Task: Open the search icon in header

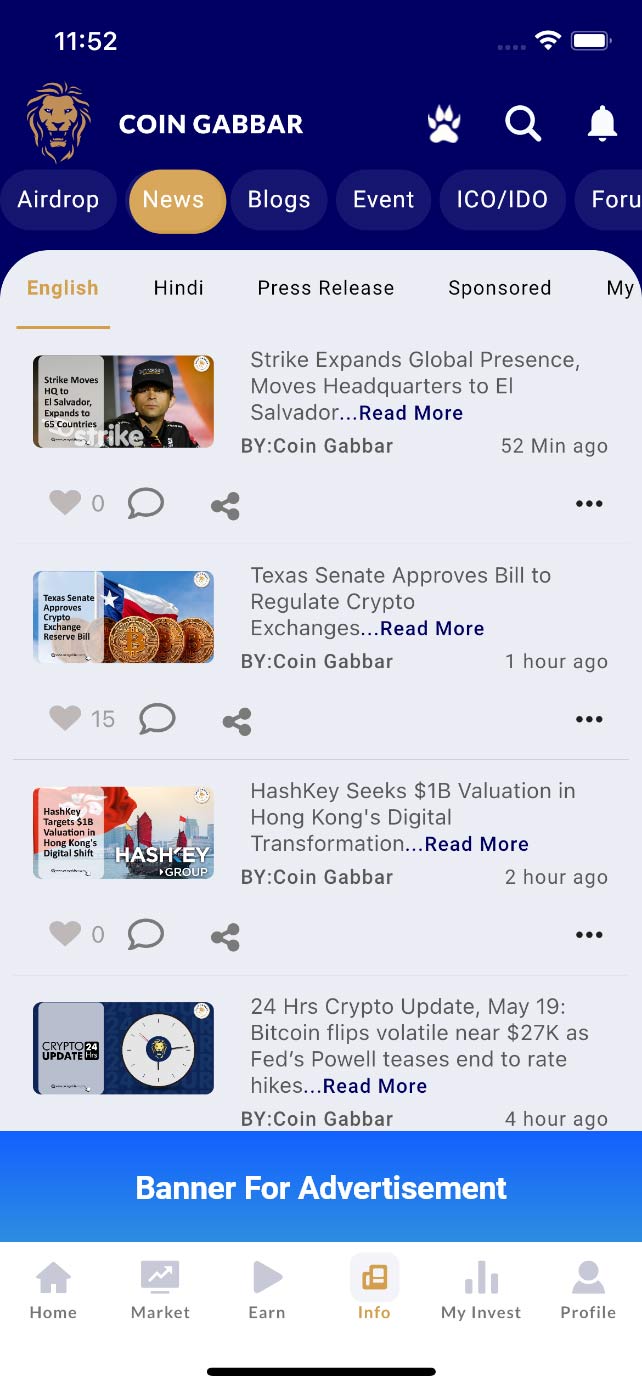Action: [522, 124]
